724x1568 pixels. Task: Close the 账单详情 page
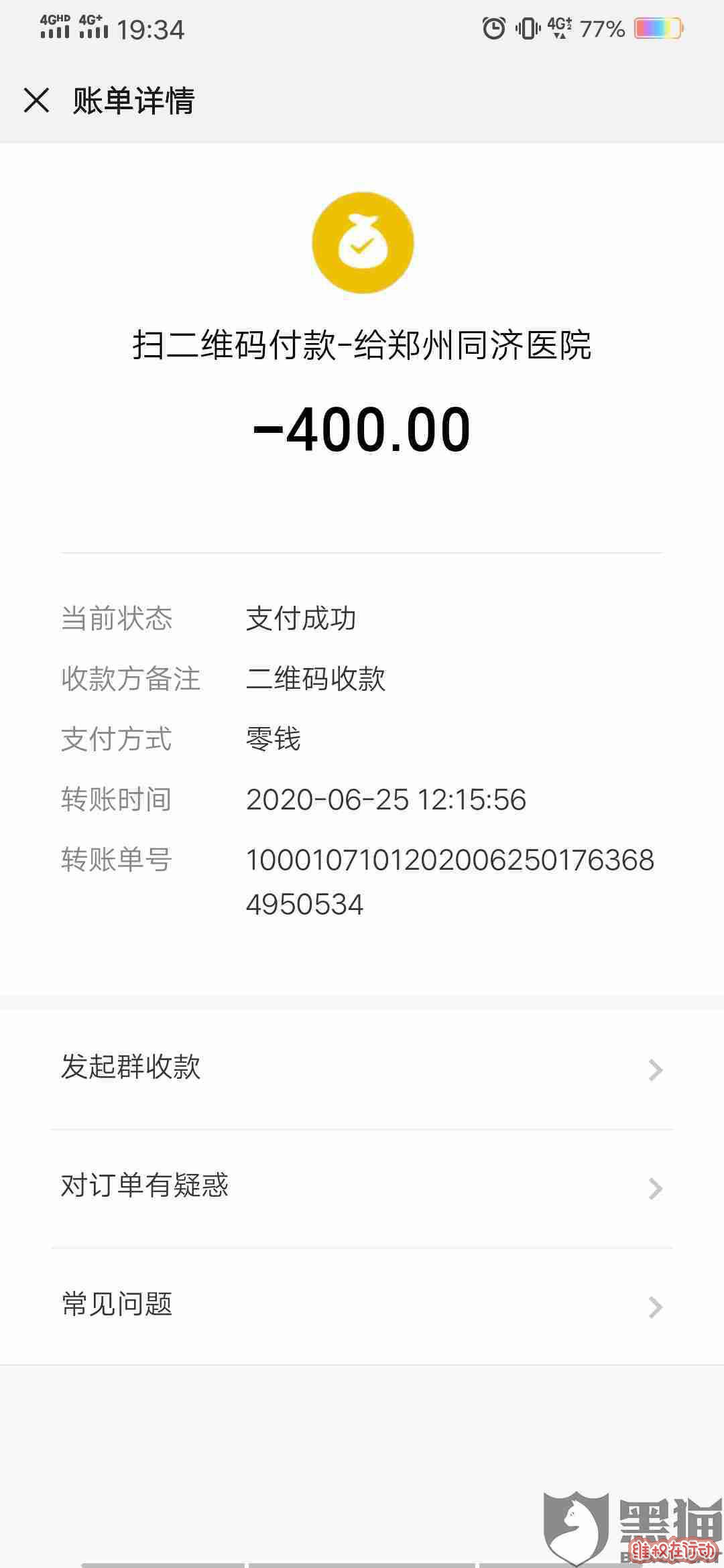click(36, 101)
